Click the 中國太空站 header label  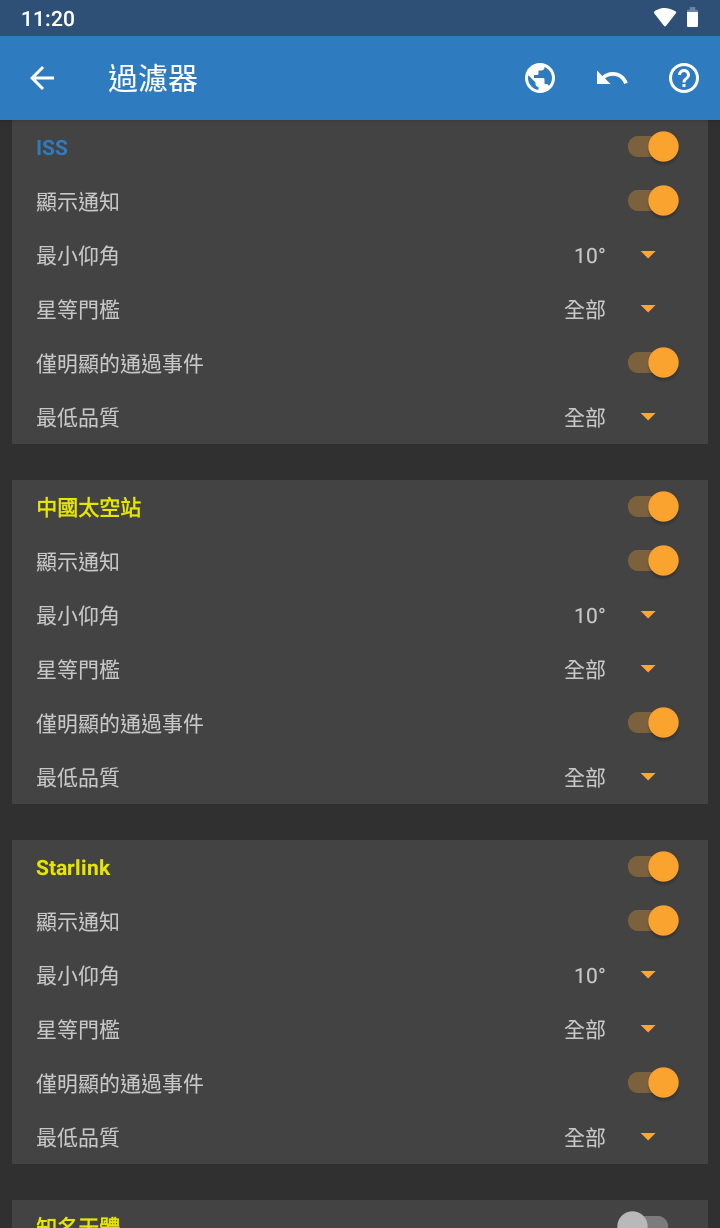[x=88, y=507]
